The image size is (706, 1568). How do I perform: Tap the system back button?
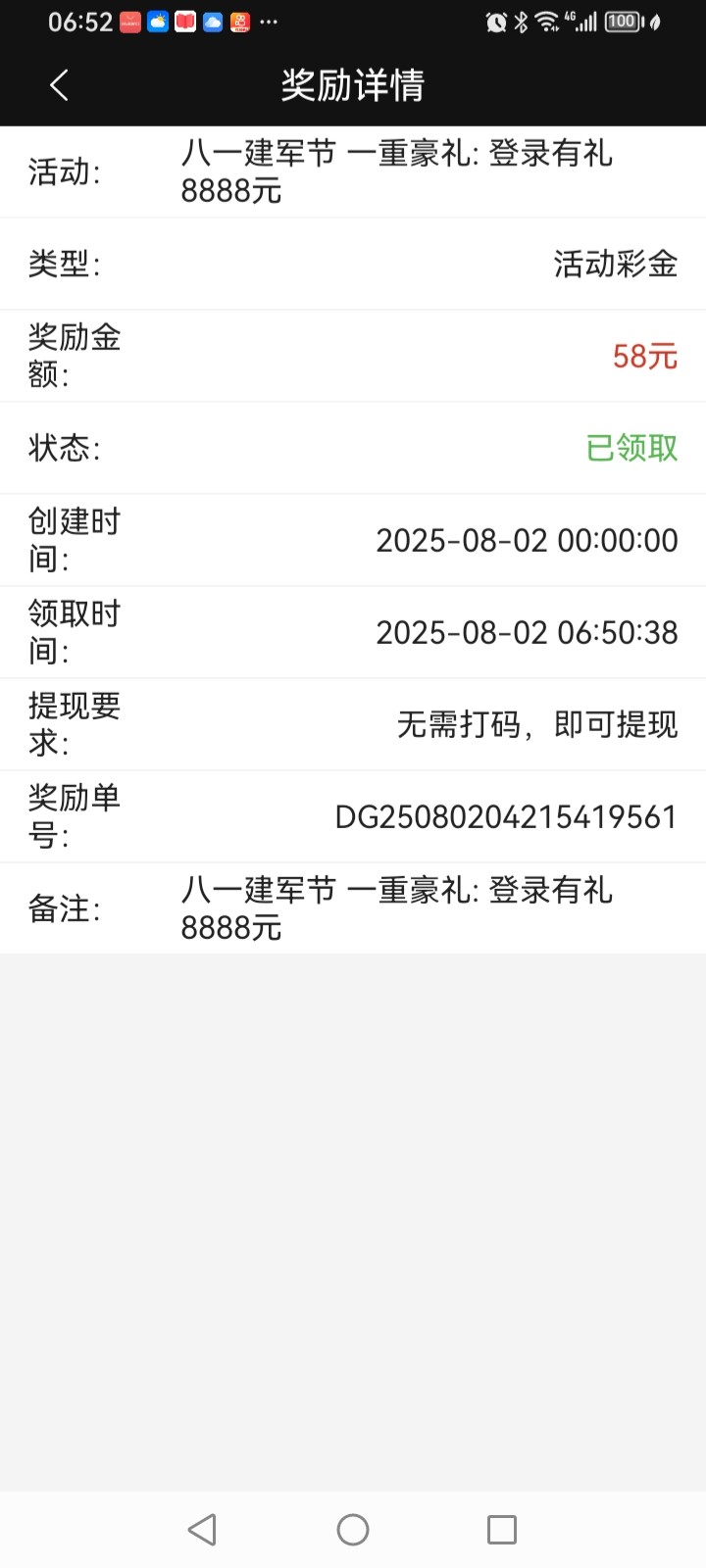coord(202,1529)
